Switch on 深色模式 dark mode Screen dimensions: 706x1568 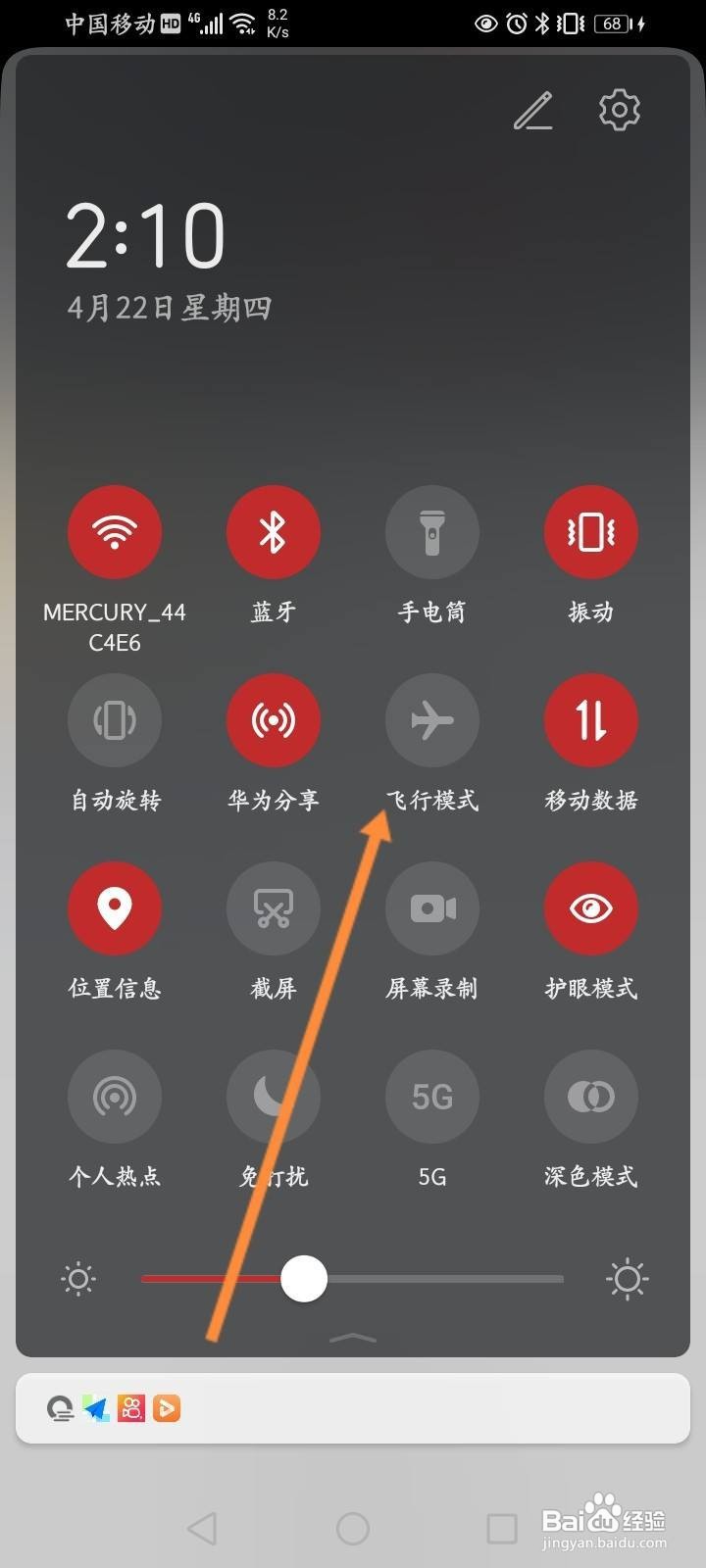(x=591, y=1097)
